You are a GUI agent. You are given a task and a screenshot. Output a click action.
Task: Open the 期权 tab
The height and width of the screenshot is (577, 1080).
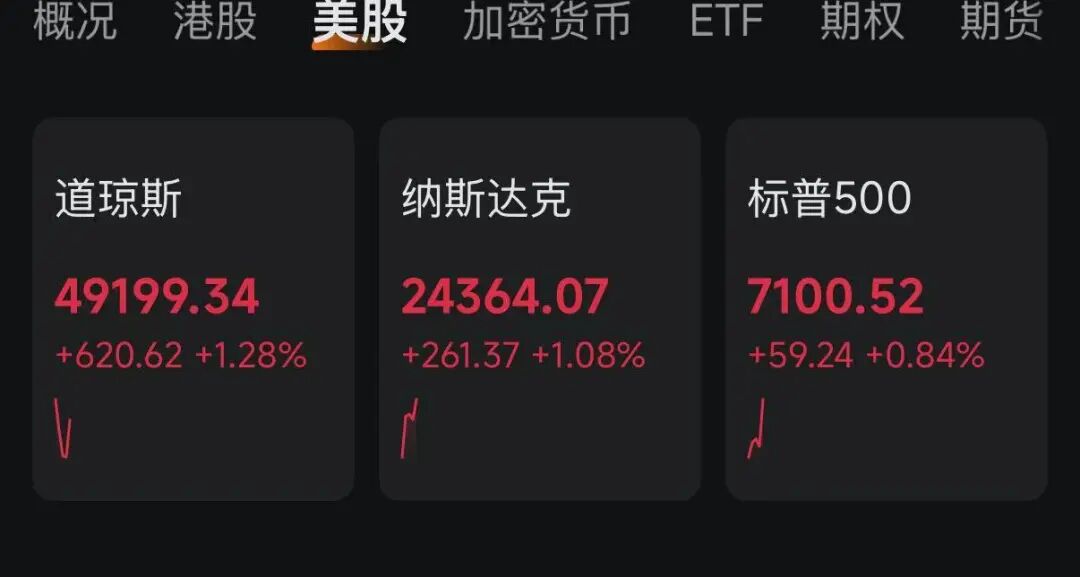(862, 22)
